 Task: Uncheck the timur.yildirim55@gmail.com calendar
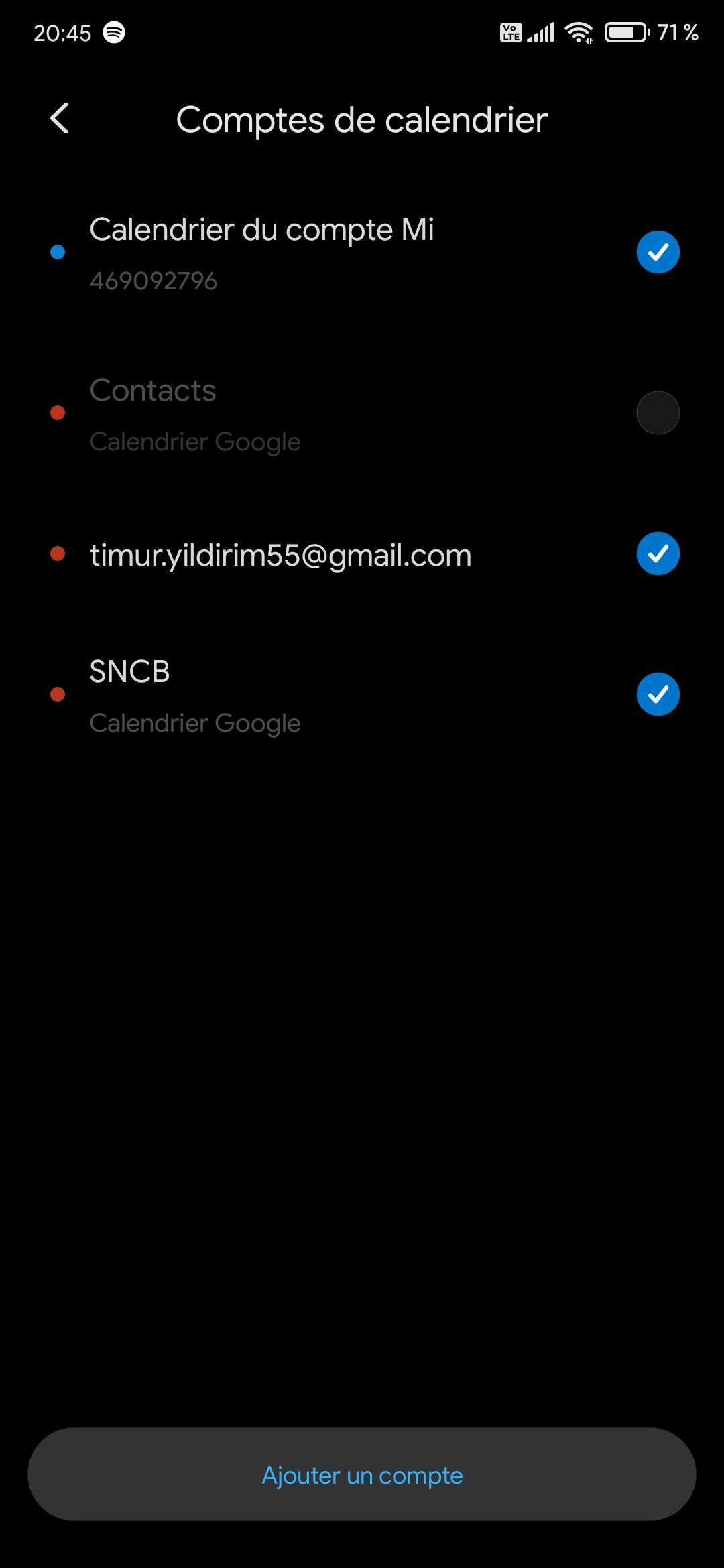pos(658,553)
